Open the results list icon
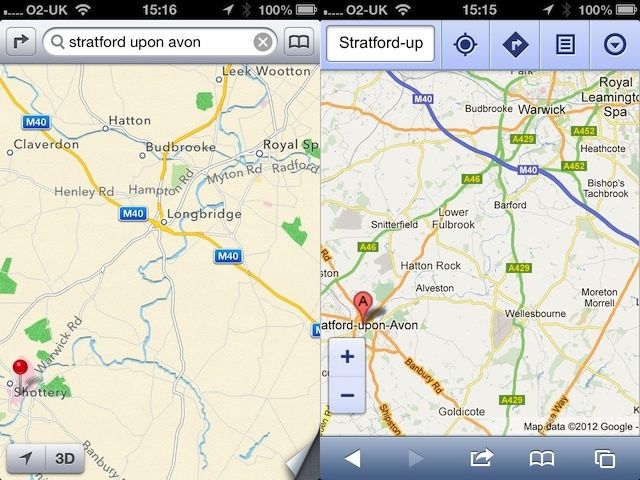 click(x=563, y=44)
